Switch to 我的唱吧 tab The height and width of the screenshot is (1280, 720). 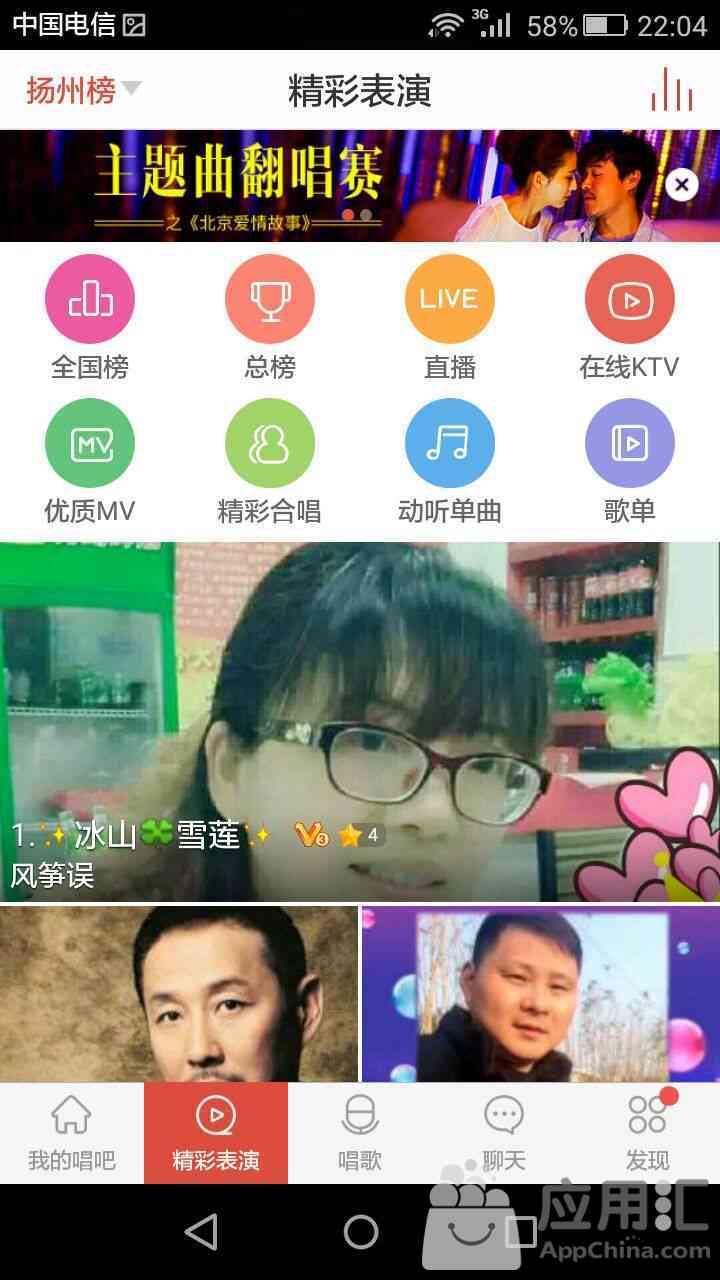[72, 1133]
